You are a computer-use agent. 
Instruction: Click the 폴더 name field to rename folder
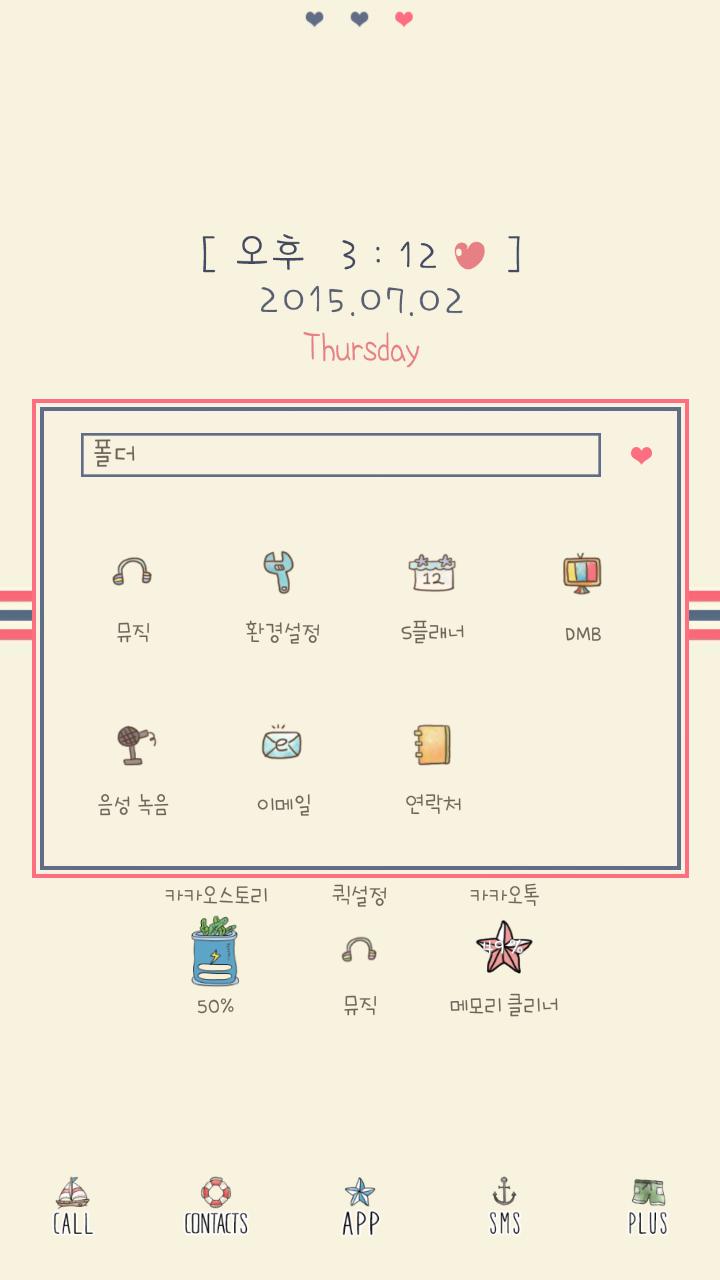click(x=340, y=454)
